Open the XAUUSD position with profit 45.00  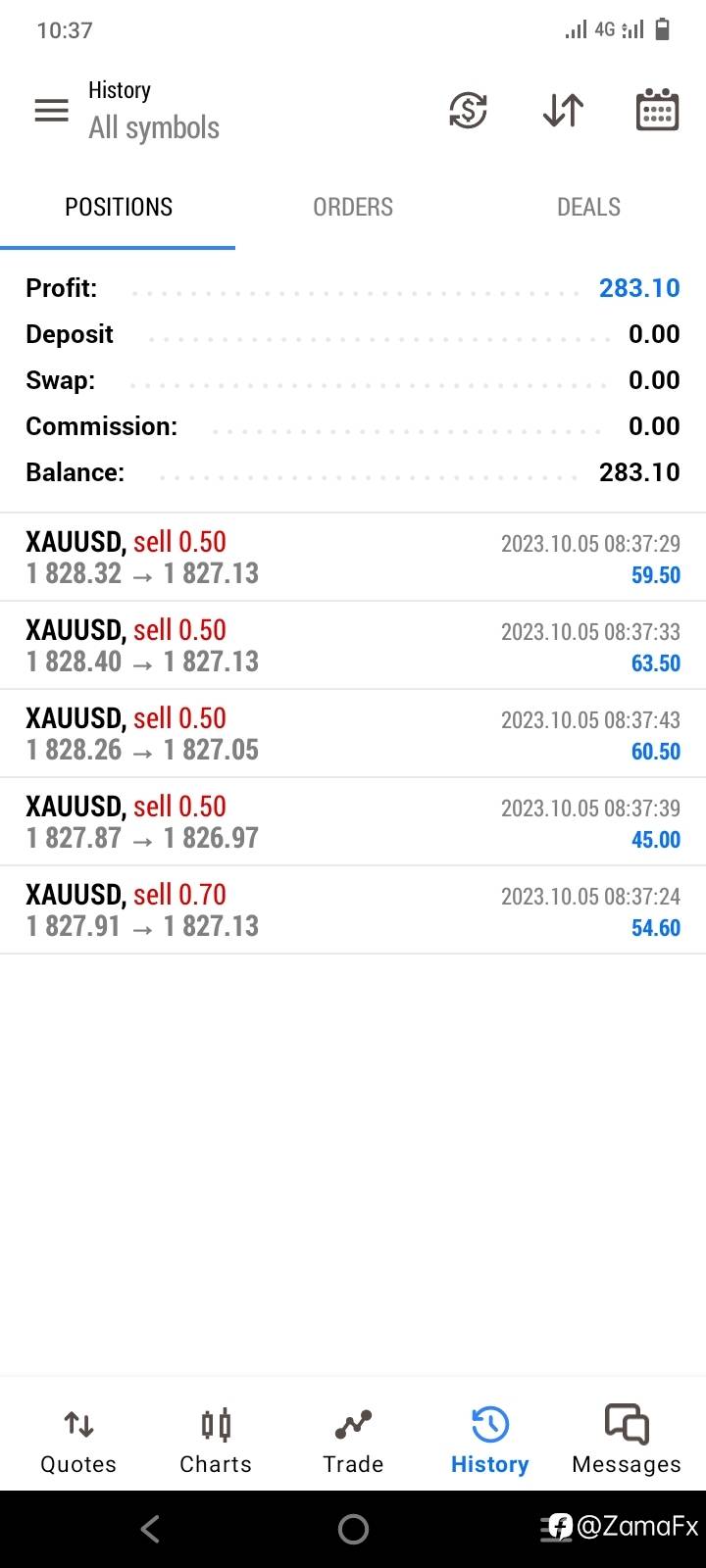(353, 821)
